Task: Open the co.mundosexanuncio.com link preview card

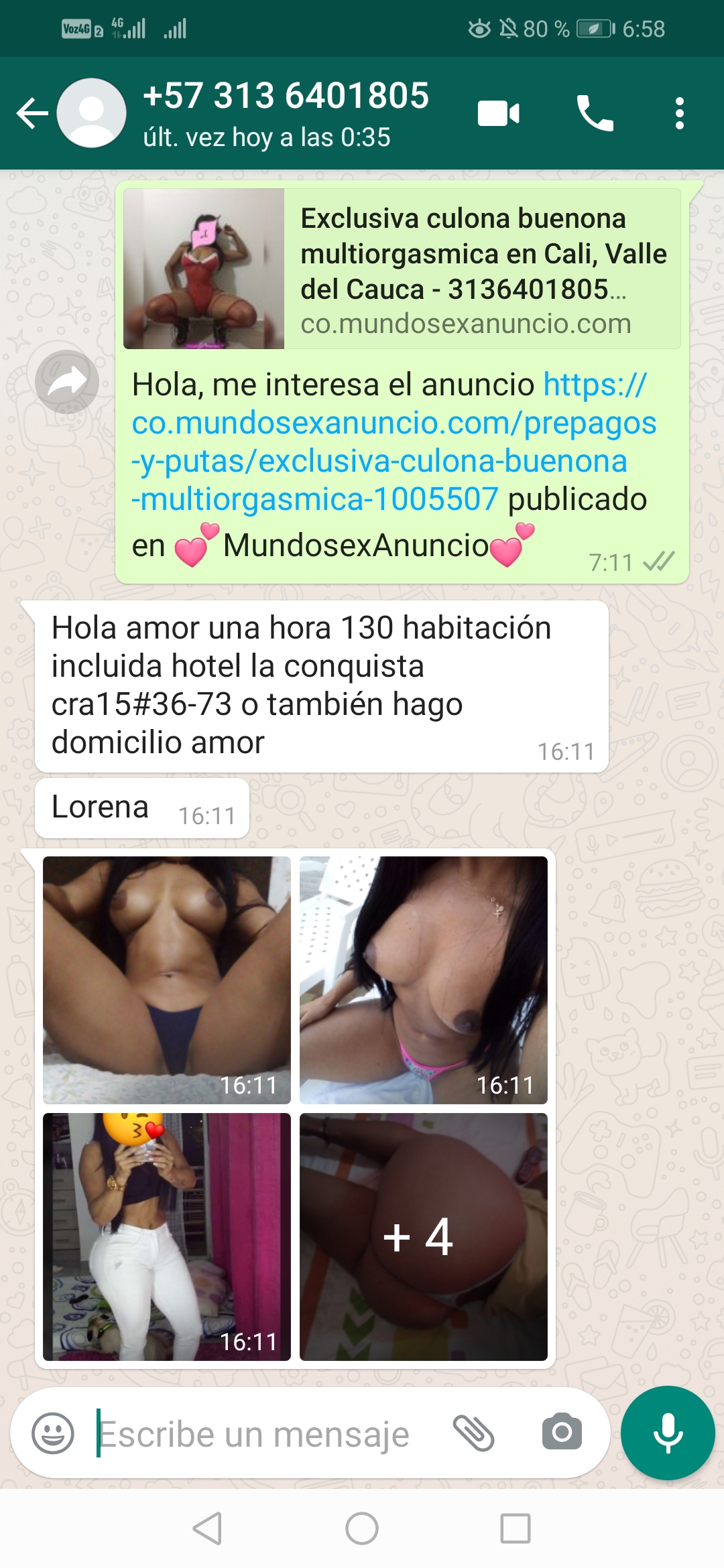Action: coord(402,269)
